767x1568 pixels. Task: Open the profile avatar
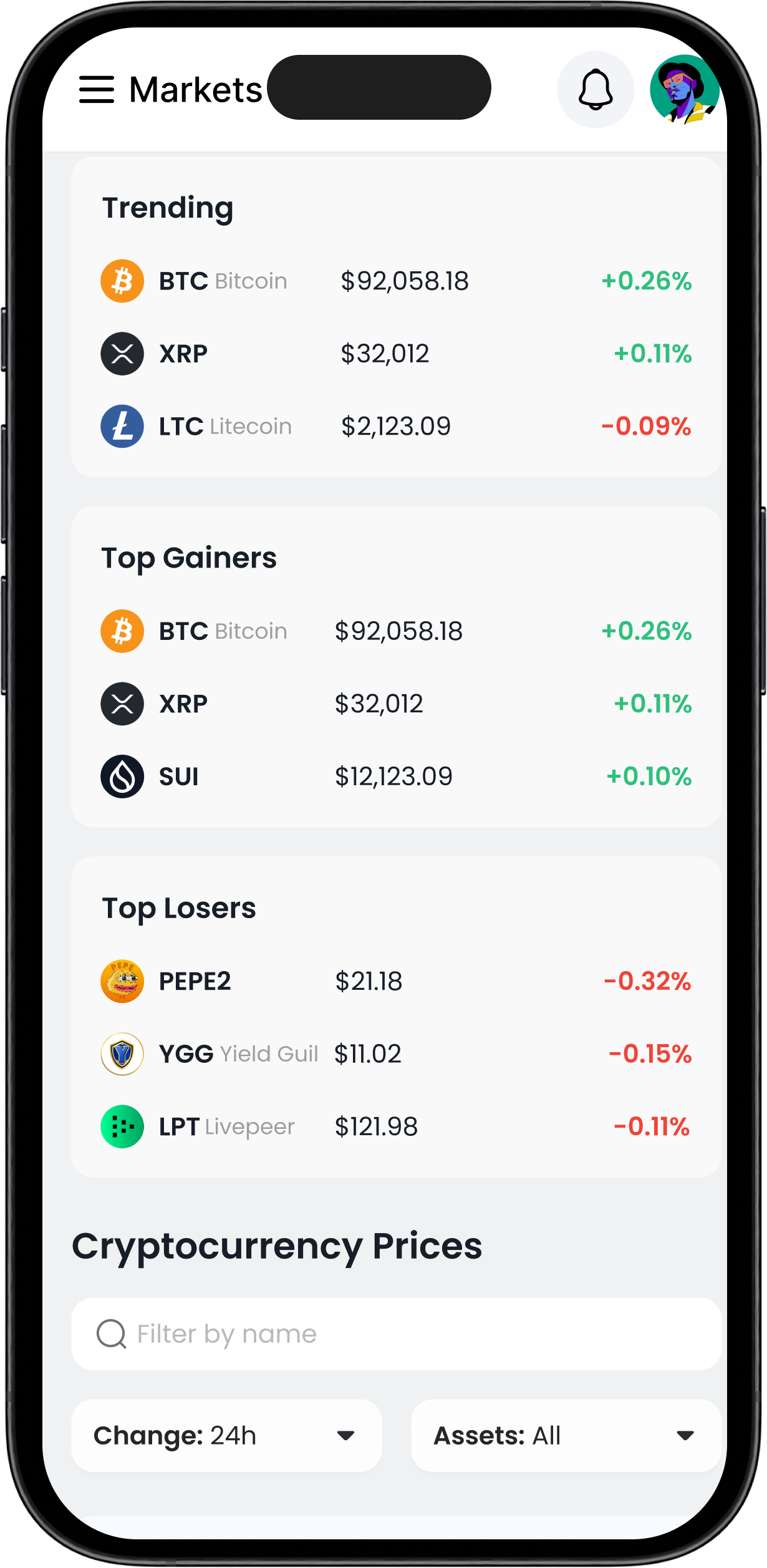[x=684, y=90]
